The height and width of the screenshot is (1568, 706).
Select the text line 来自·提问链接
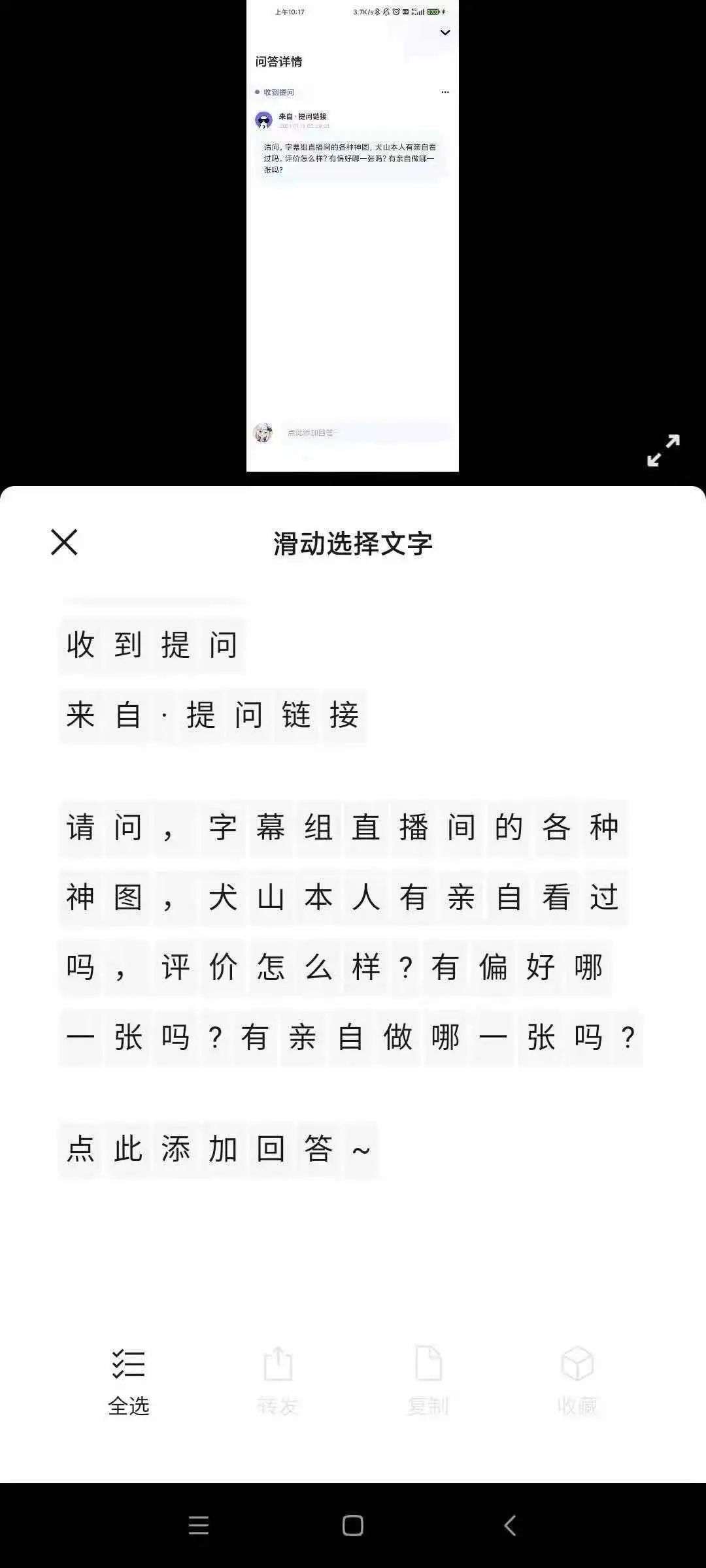click(212, 715)
